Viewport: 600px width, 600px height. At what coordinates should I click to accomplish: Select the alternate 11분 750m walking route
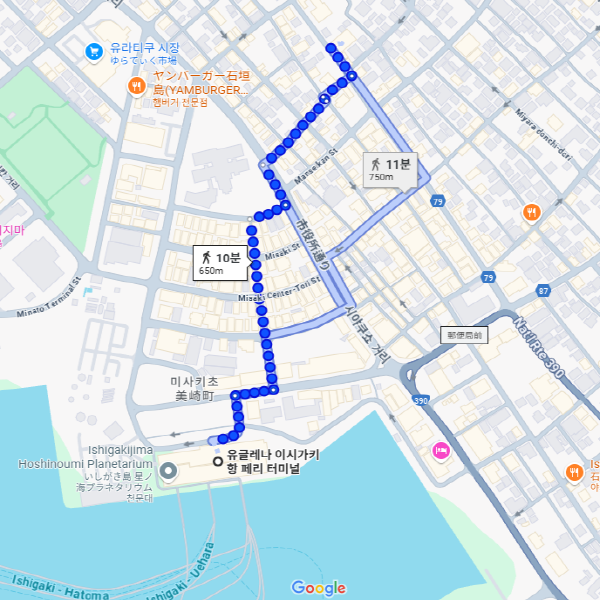(389, 169)
